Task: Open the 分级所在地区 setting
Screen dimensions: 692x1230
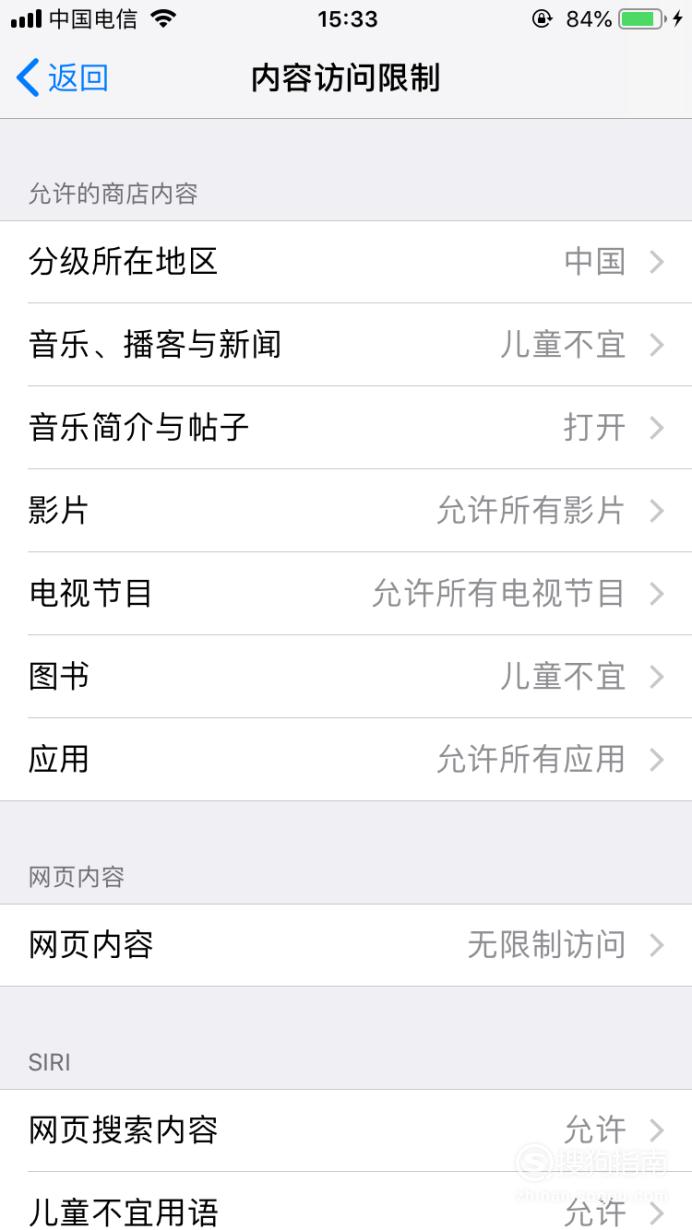Action: click(x=346, y=262)
